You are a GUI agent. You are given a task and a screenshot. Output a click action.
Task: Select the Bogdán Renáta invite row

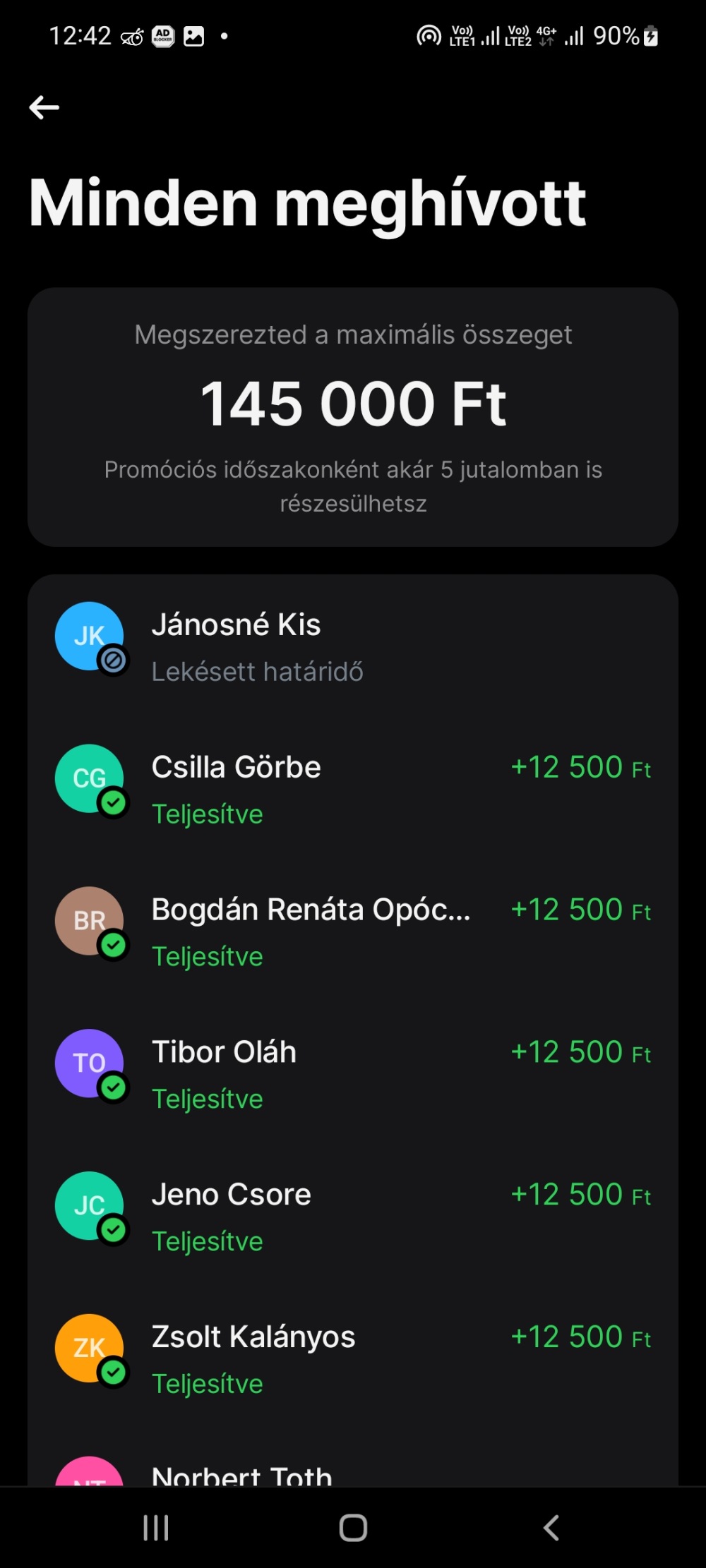tap(353, 932)
